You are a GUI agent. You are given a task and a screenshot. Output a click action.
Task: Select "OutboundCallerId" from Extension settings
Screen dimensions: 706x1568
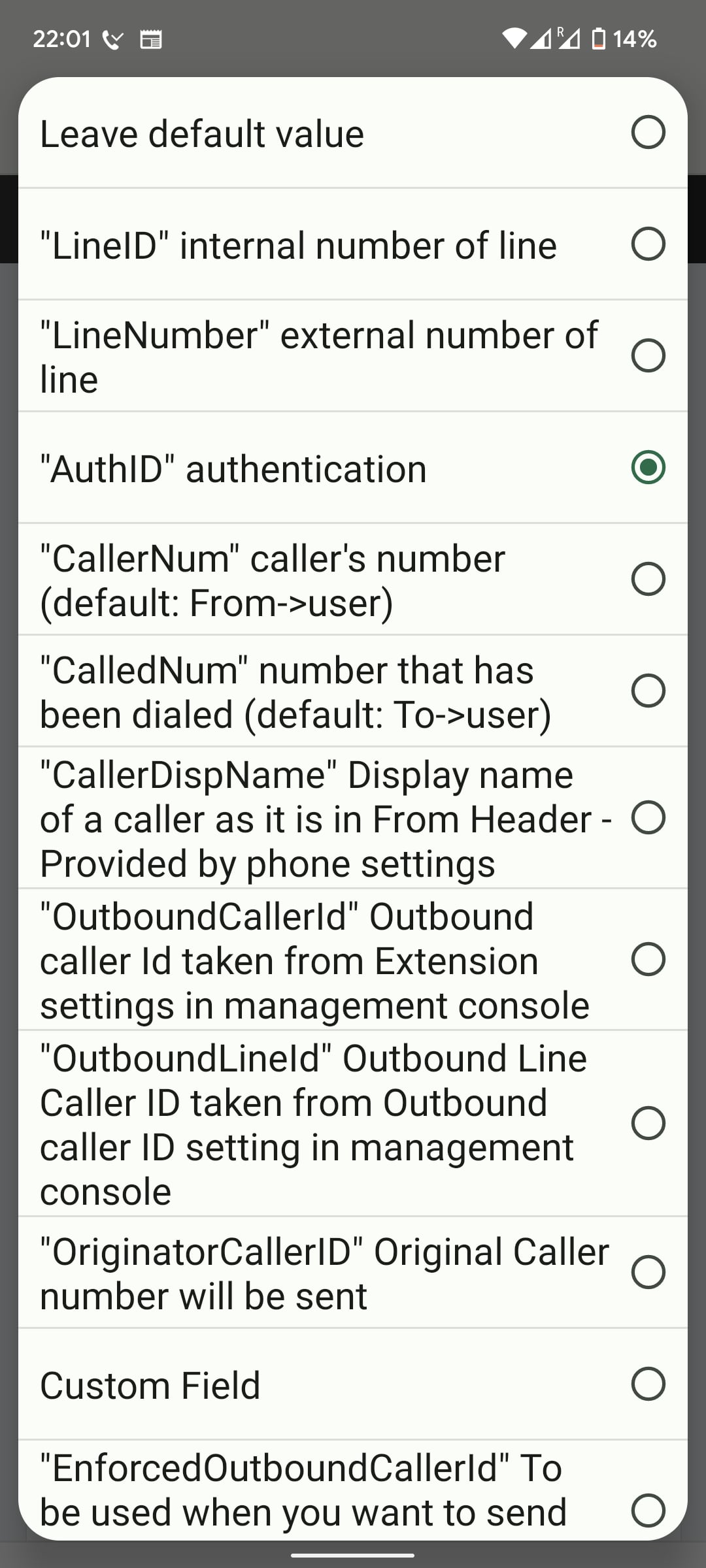(x=353, y=960)
